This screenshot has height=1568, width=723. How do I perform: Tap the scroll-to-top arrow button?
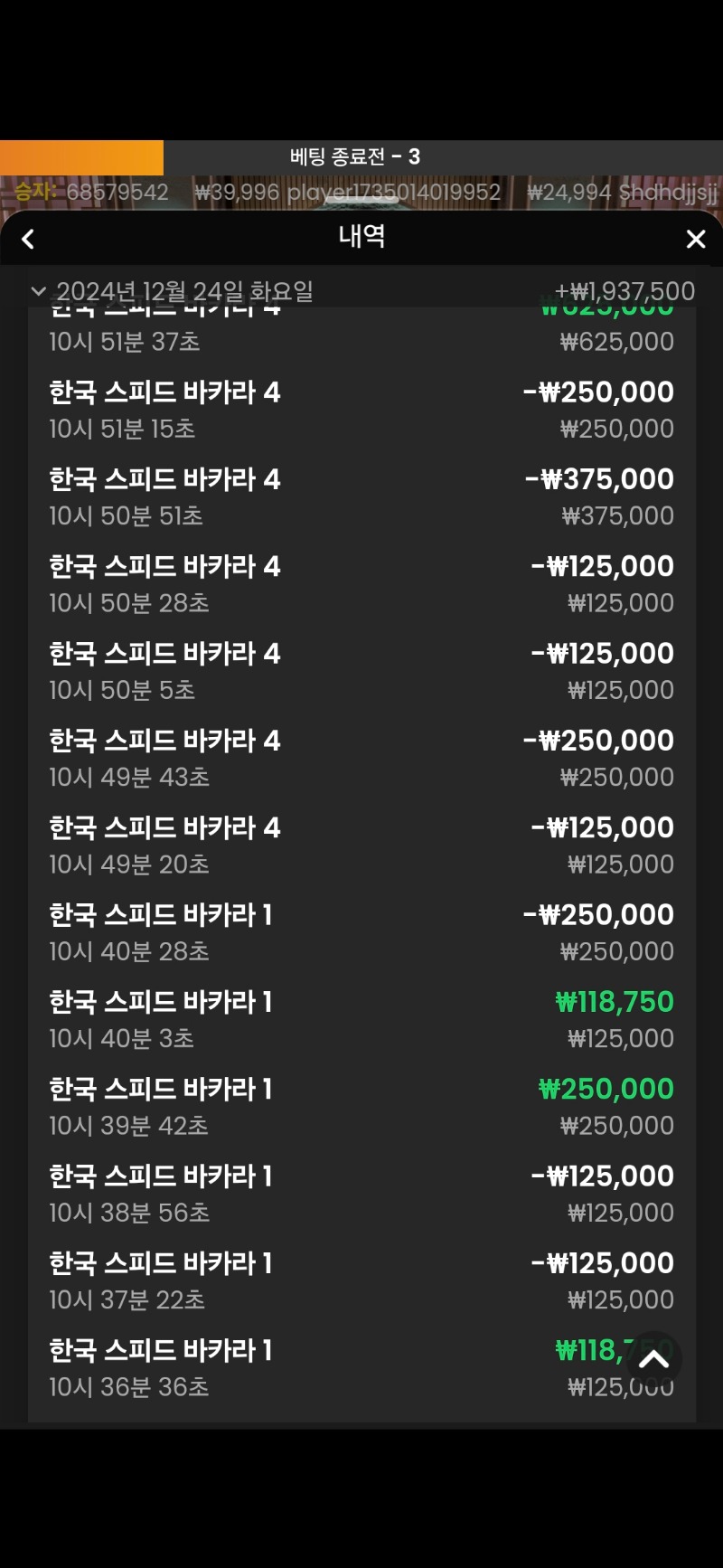coord(653,1359)
